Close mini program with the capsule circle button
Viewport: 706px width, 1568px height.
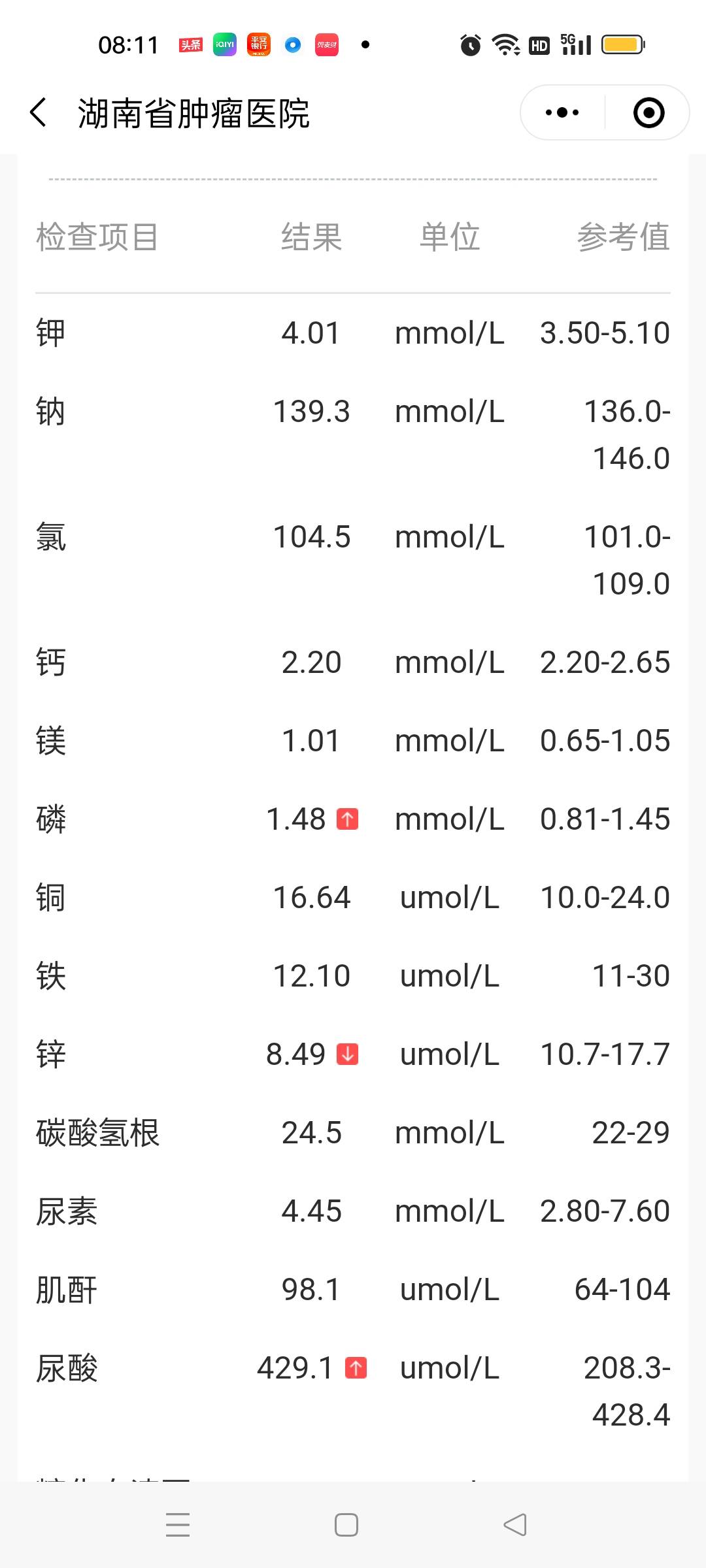(648, 112)
